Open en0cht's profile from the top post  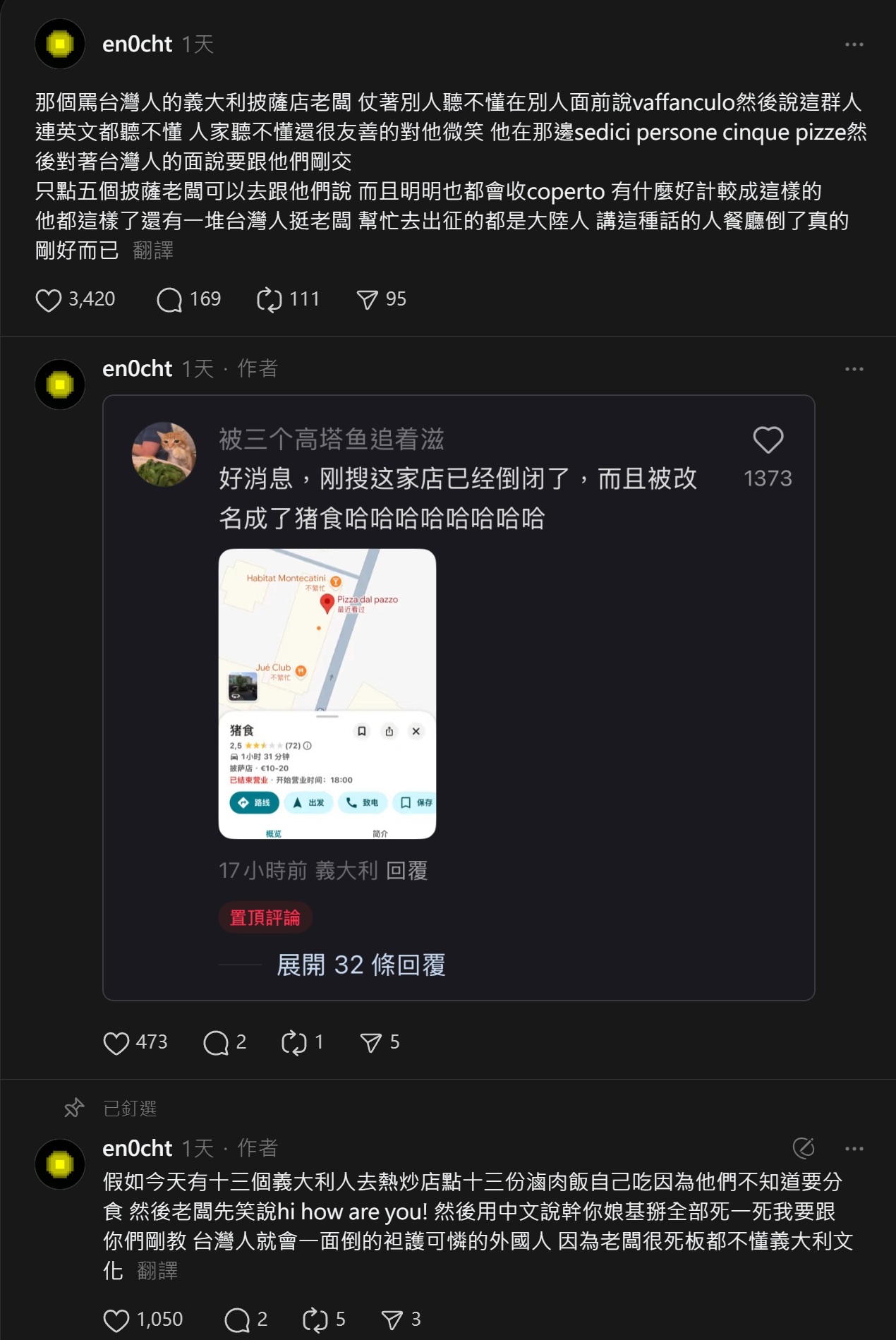click(137, 44)
